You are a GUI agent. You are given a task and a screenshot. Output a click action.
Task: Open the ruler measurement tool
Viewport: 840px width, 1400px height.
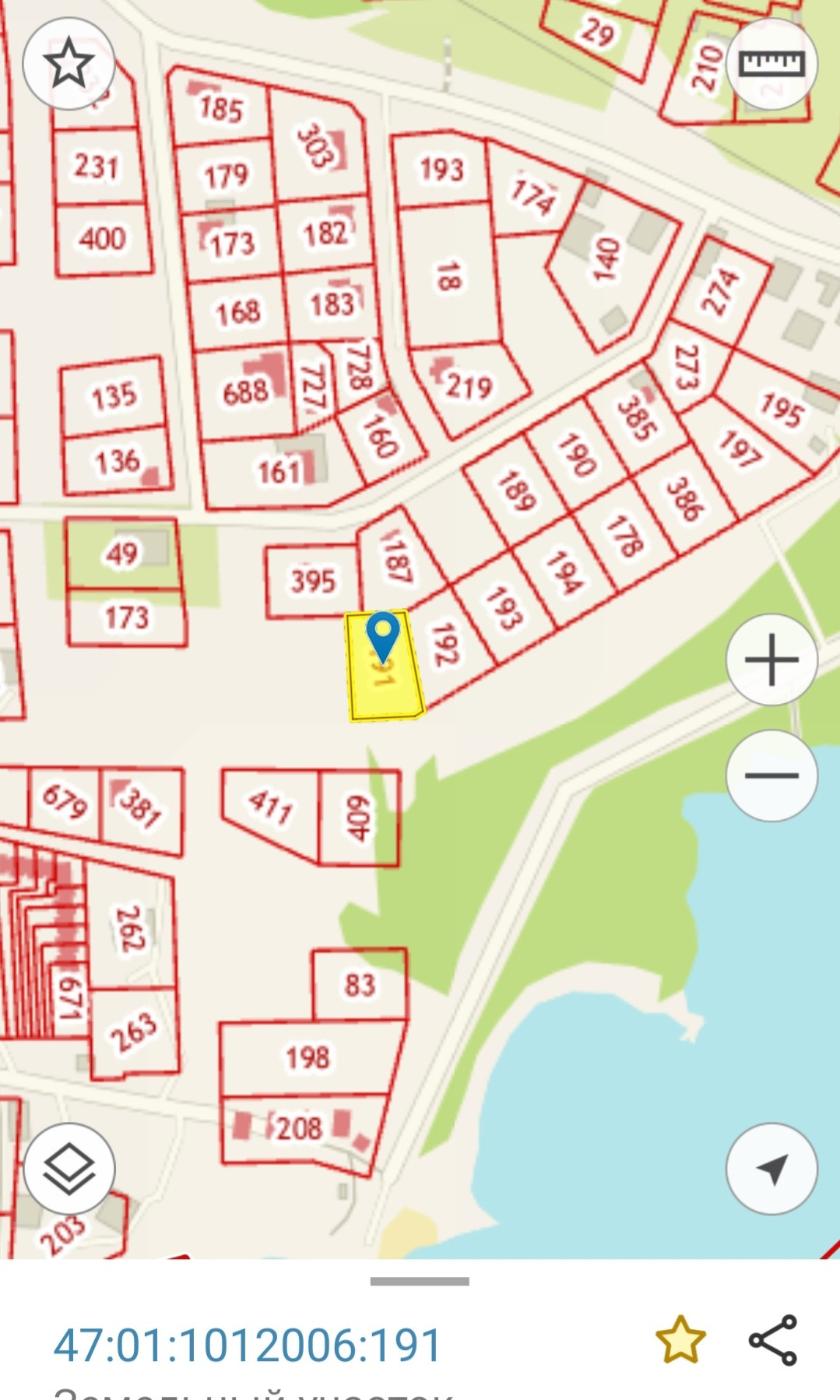771,64
